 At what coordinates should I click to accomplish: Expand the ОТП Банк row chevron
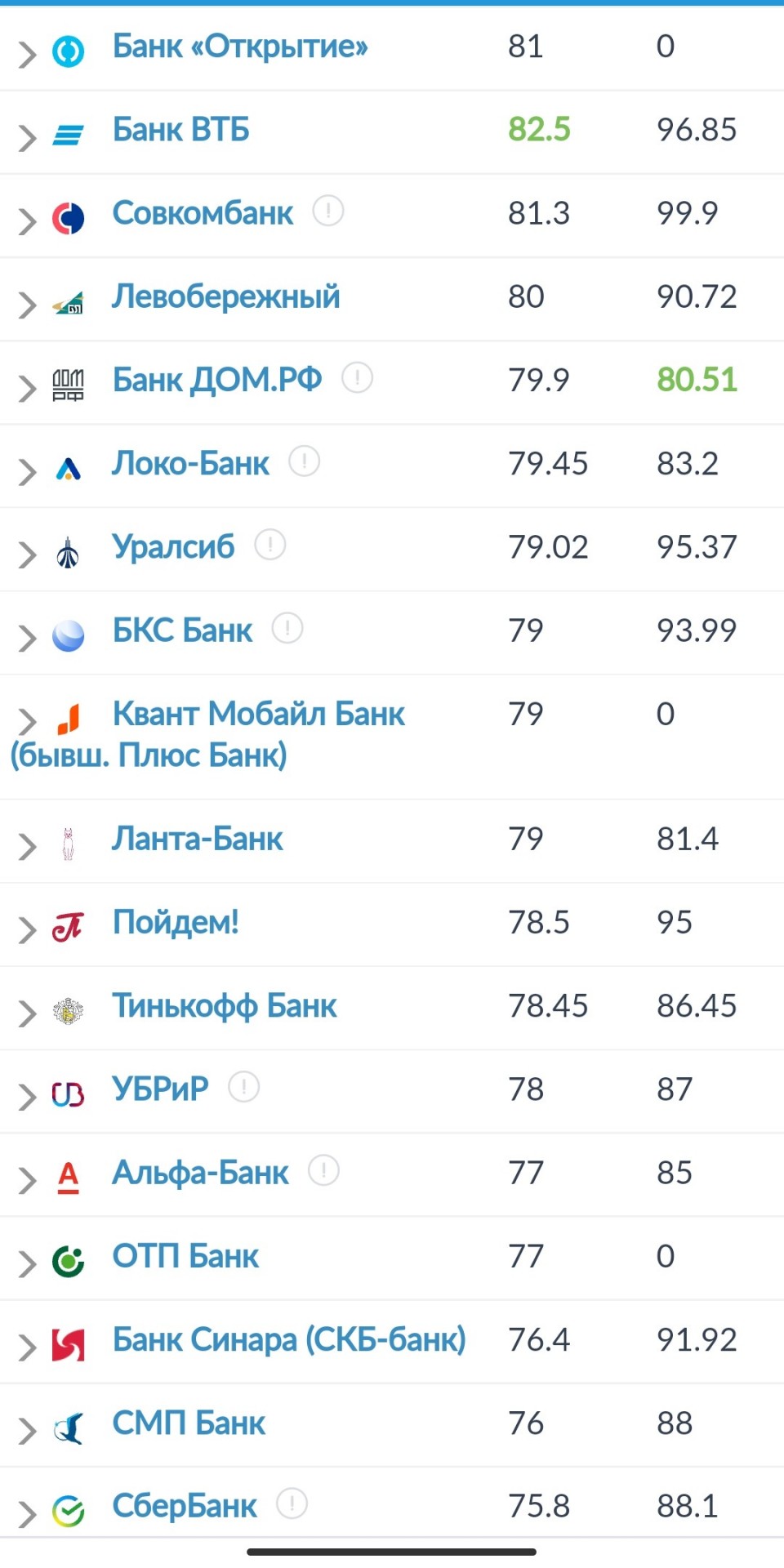coord(28,1263)
